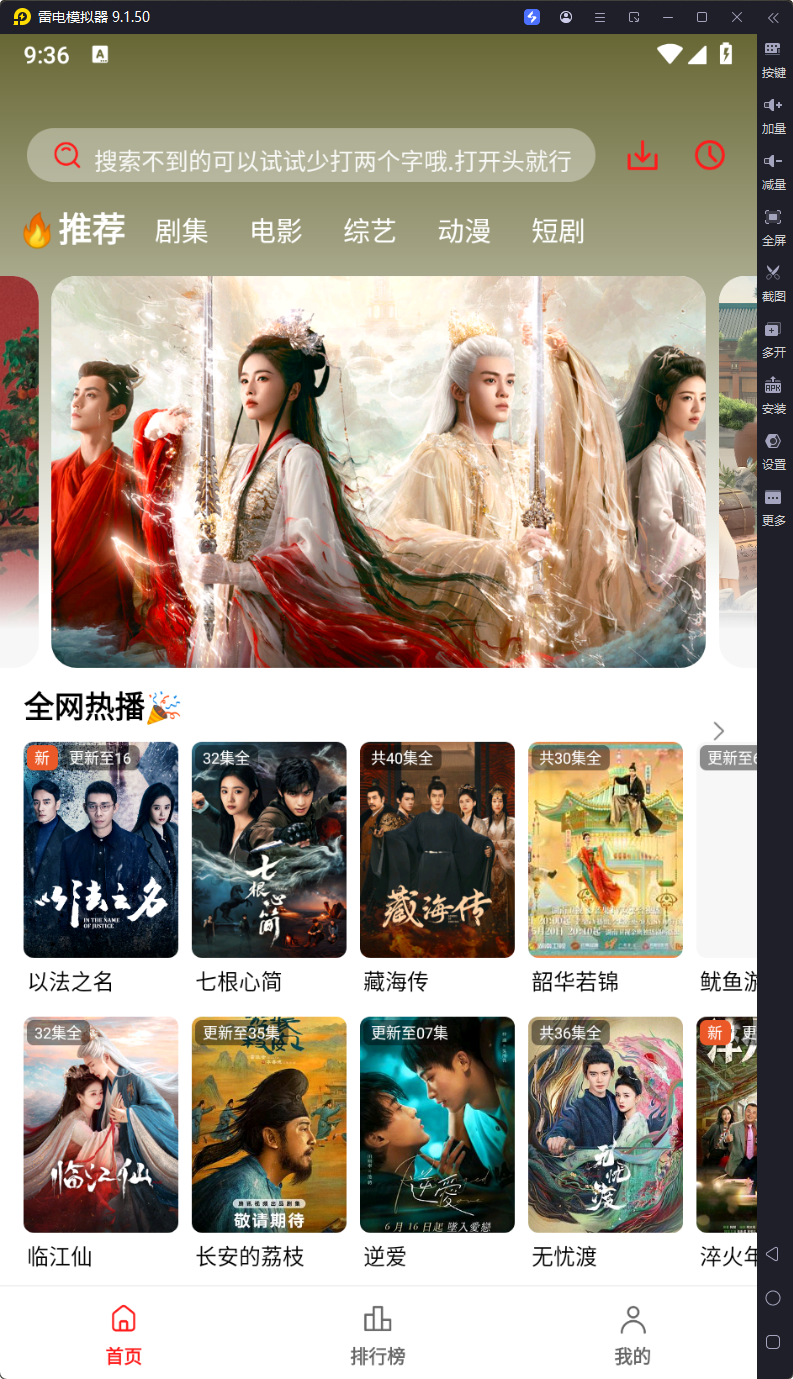Open emulator settings (设置) icon

[774, 451]
